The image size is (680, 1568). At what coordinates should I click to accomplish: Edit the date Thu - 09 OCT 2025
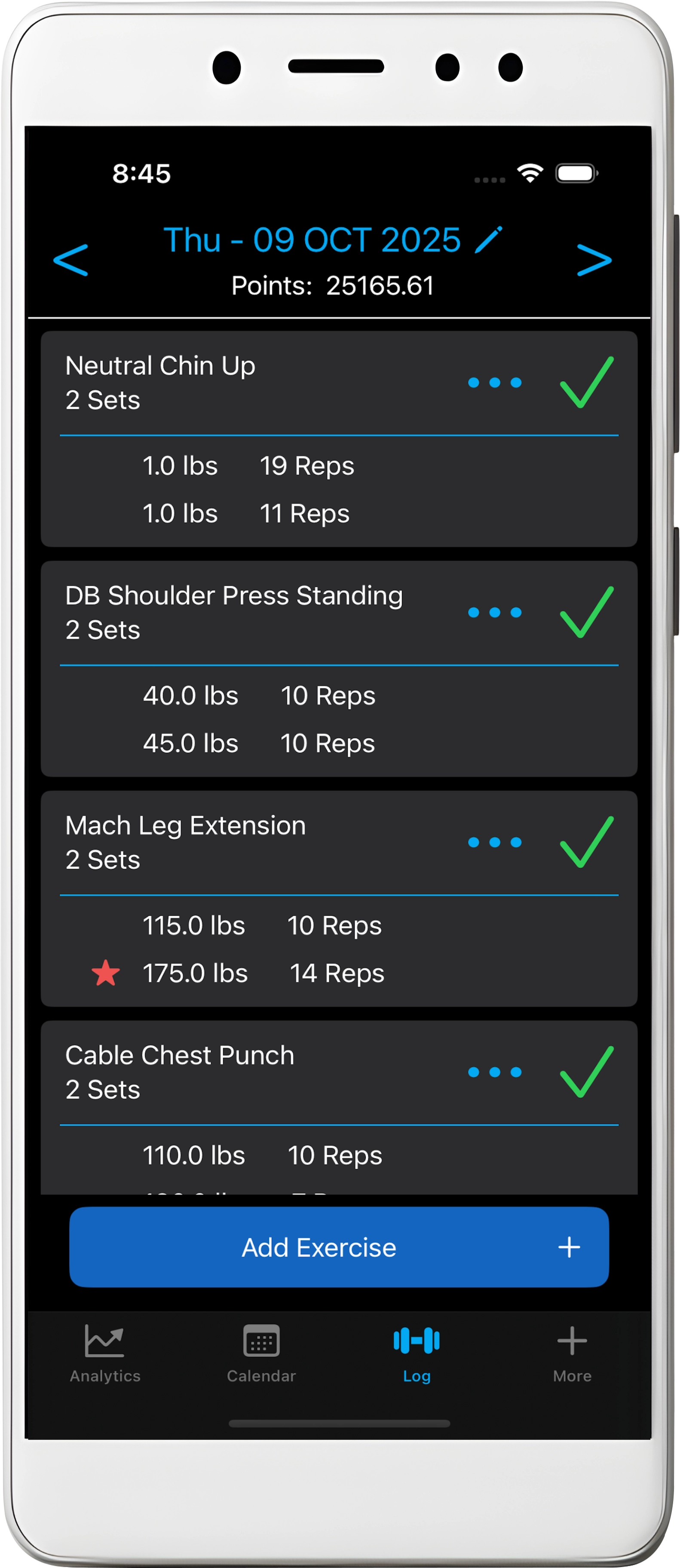[x=489, y=240]
